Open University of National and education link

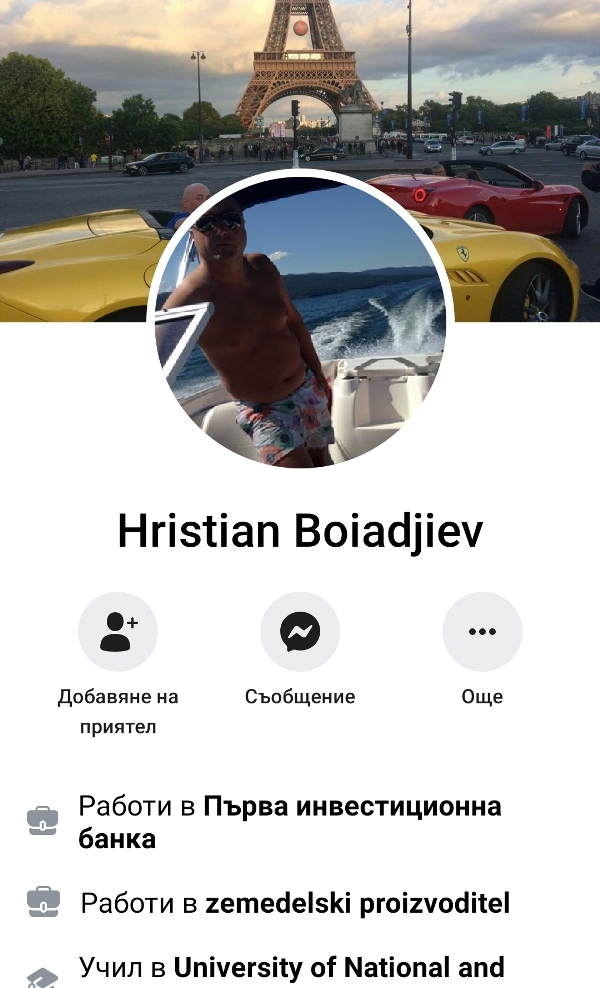tap(339, 967)
